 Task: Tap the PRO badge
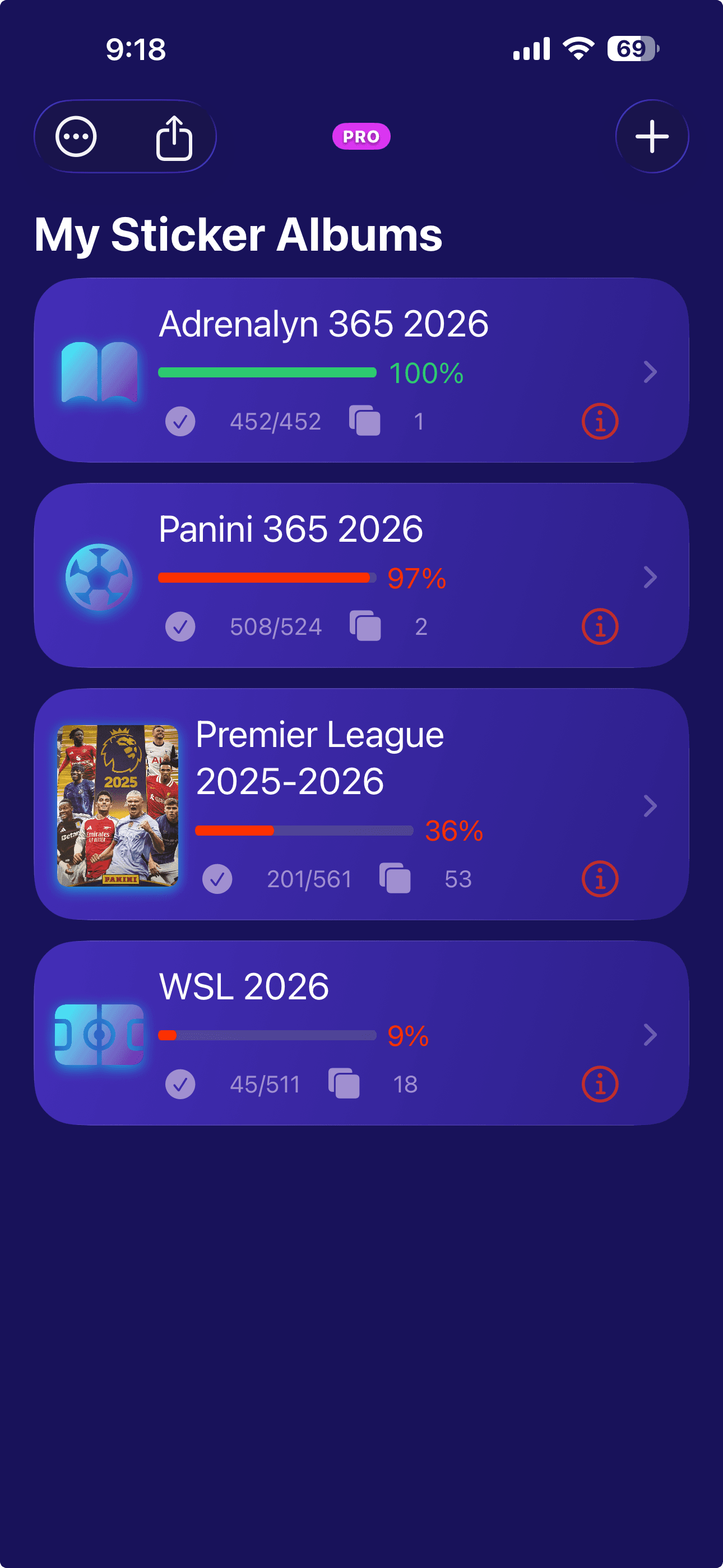click(361, 136)
